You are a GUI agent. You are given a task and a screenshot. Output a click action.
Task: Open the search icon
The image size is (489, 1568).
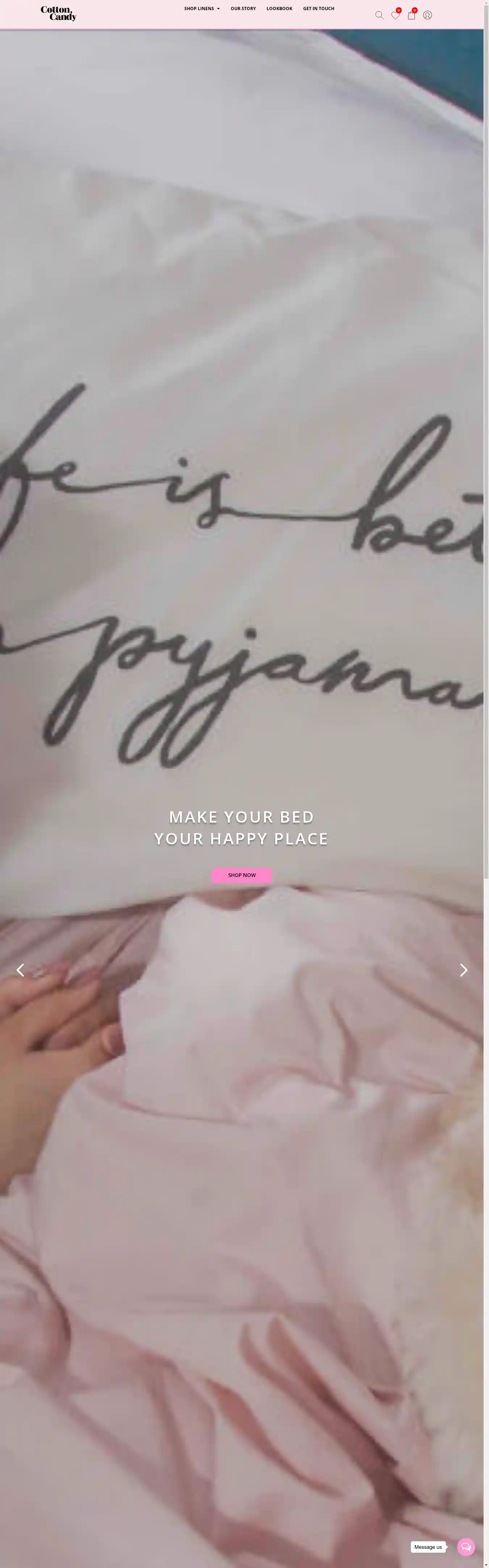(x=379, y=15)
